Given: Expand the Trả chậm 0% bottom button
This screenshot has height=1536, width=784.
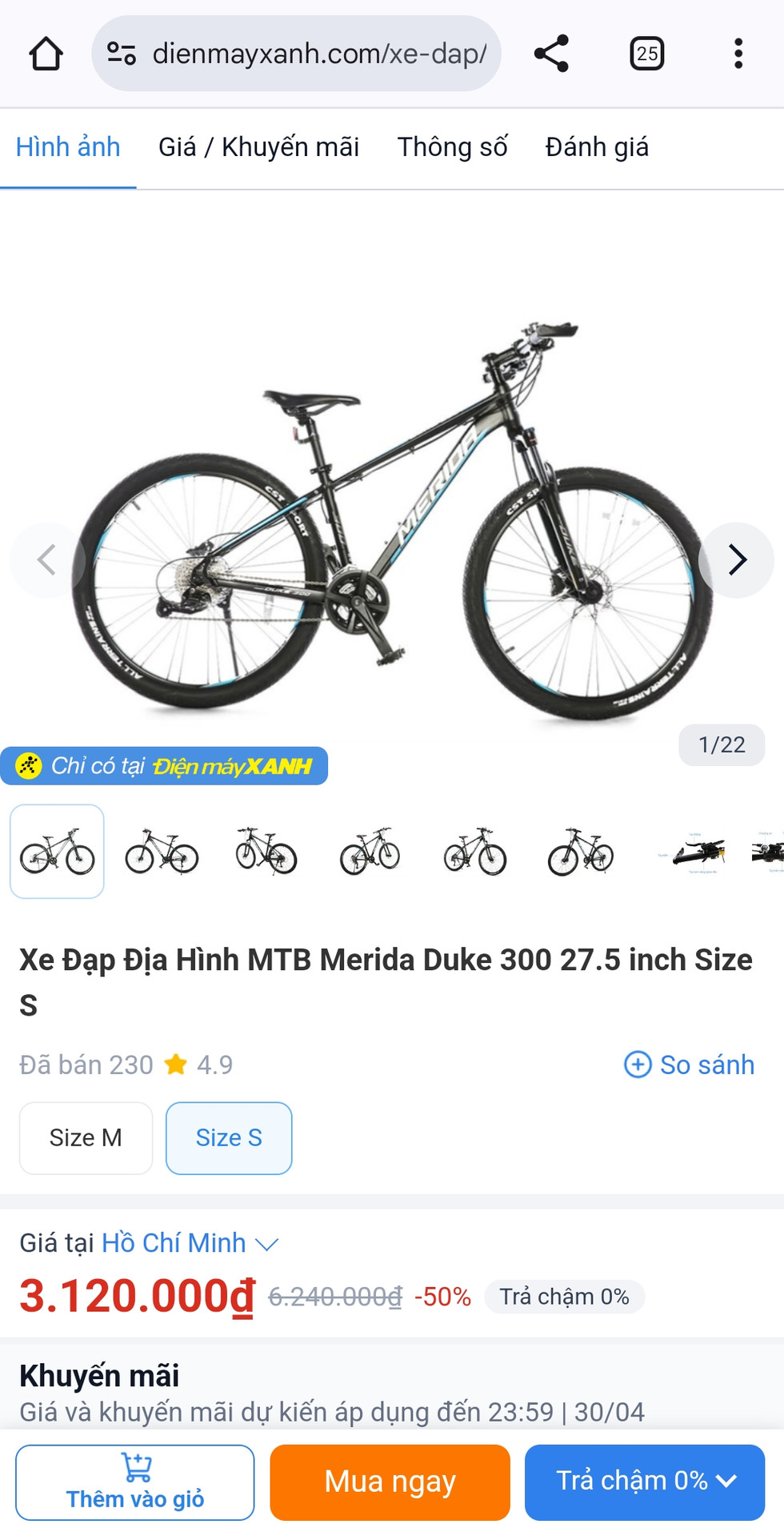Looking at the screenshot, I should click(x=645, y=1482).
